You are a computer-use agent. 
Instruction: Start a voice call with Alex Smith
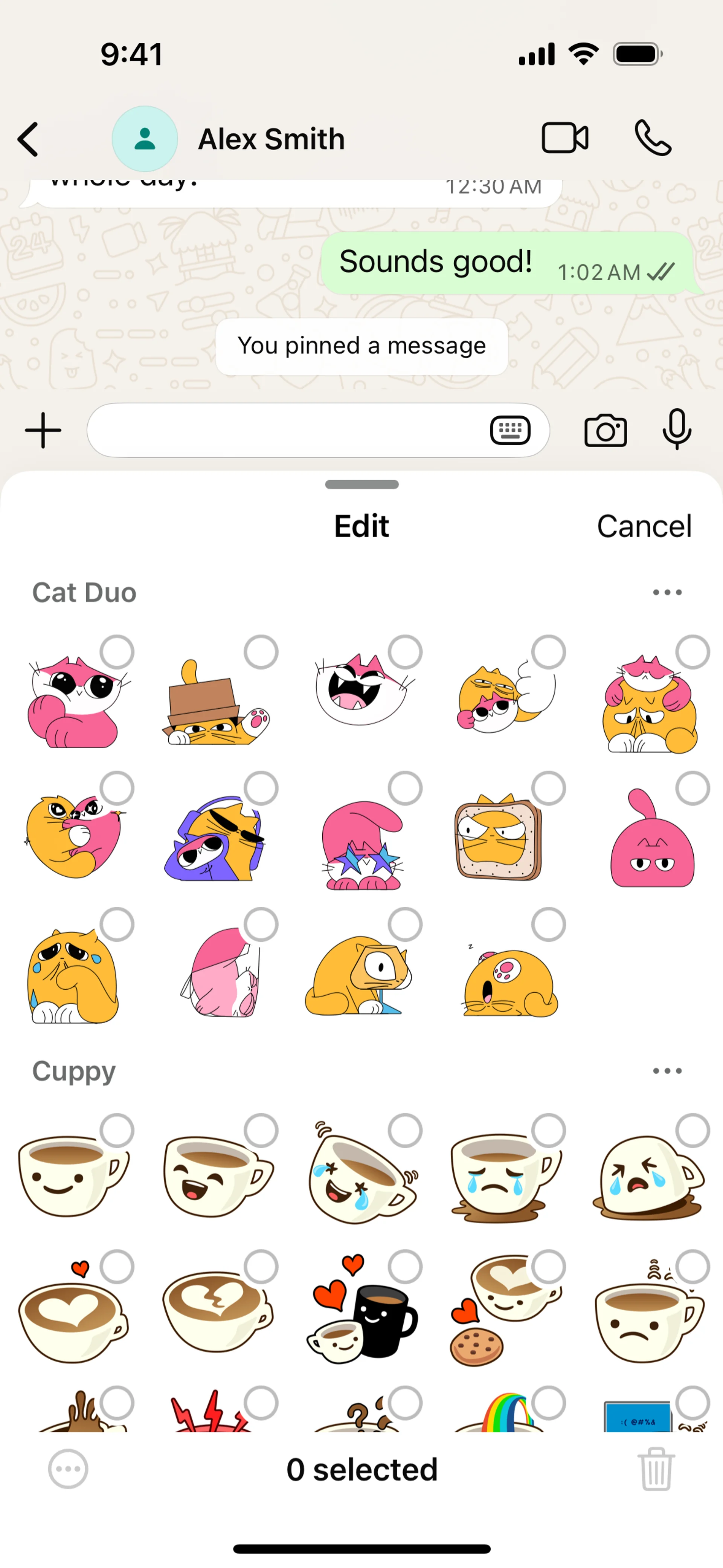[x=653, y=138]
